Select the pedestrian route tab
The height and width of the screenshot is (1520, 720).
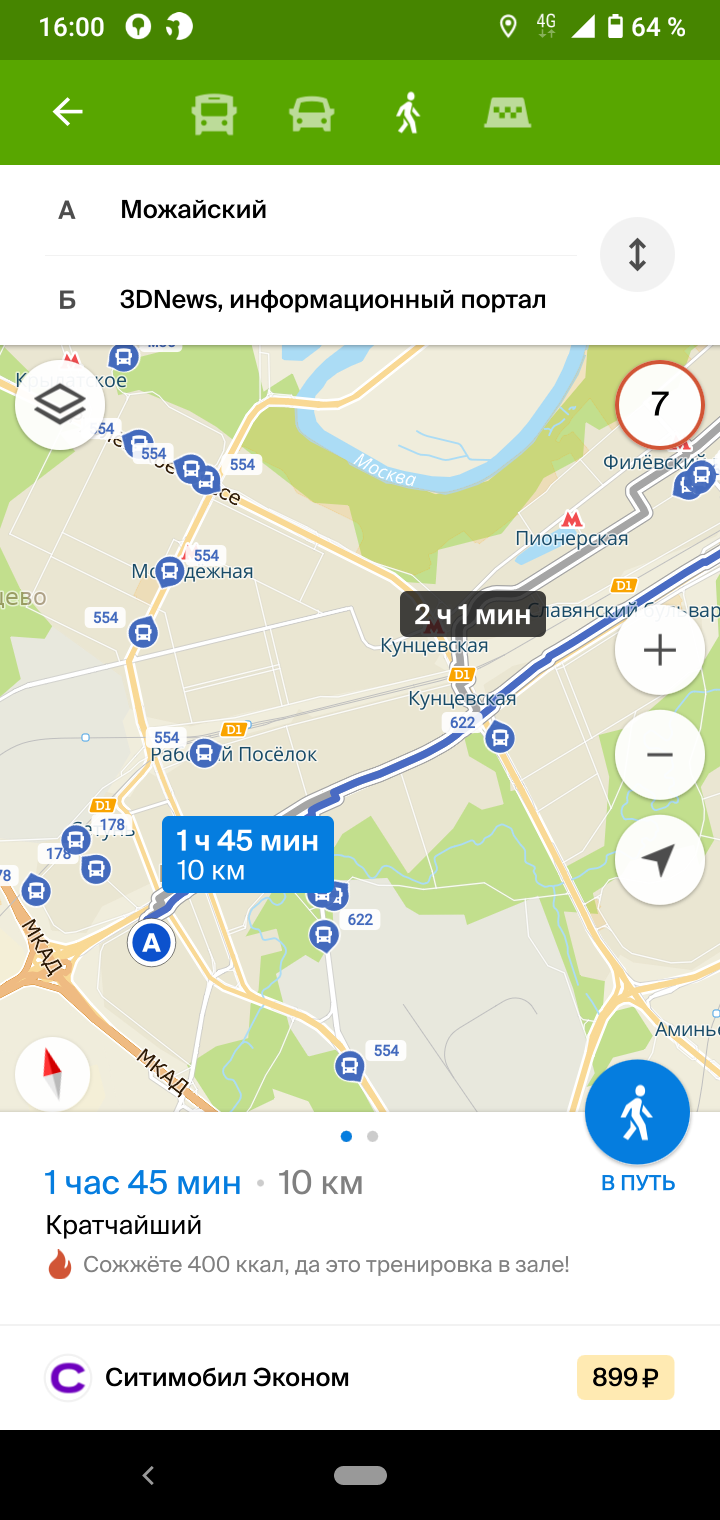coord(407,113)
